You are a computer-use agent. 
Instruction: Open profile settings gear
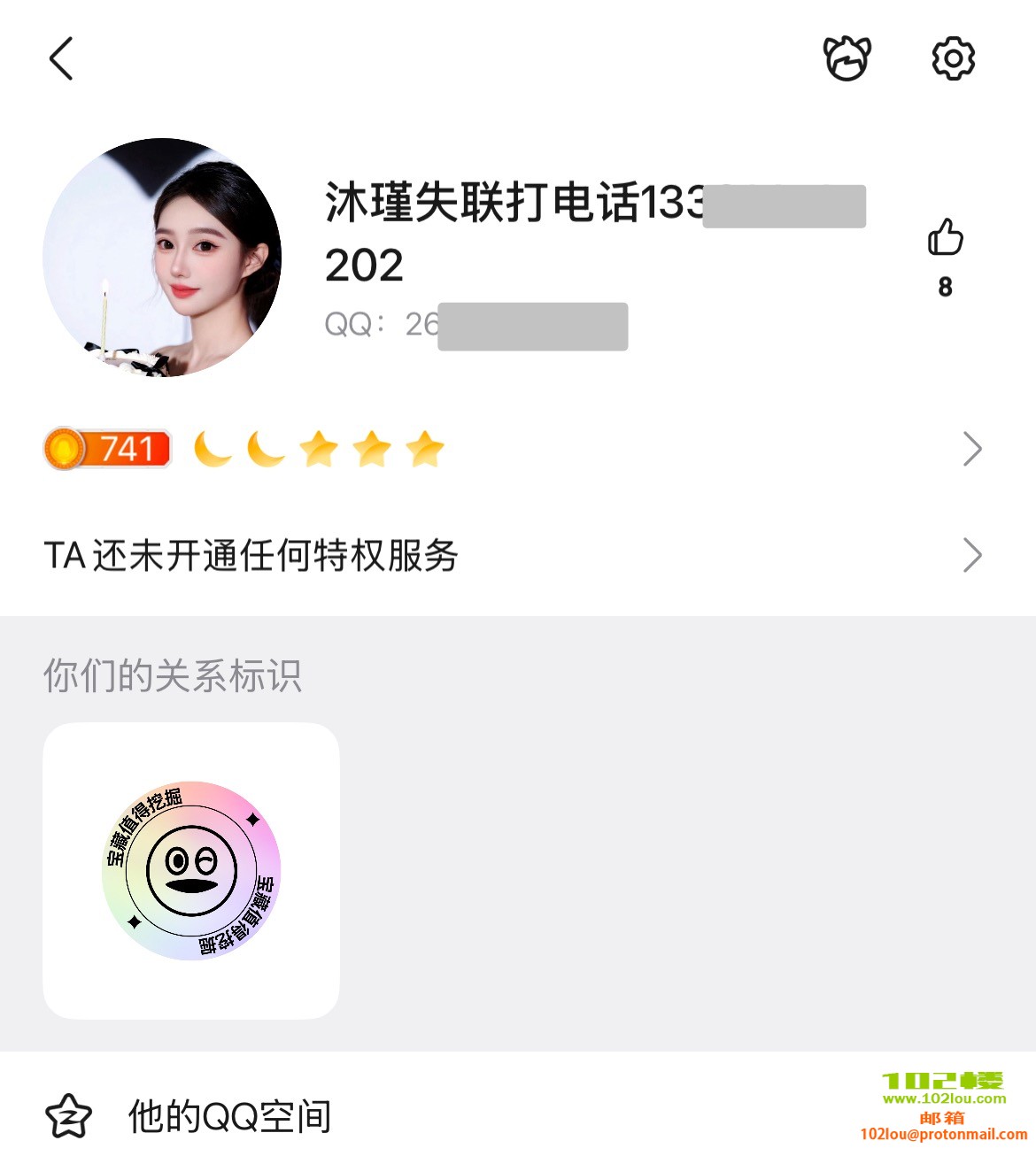(954, 59)
